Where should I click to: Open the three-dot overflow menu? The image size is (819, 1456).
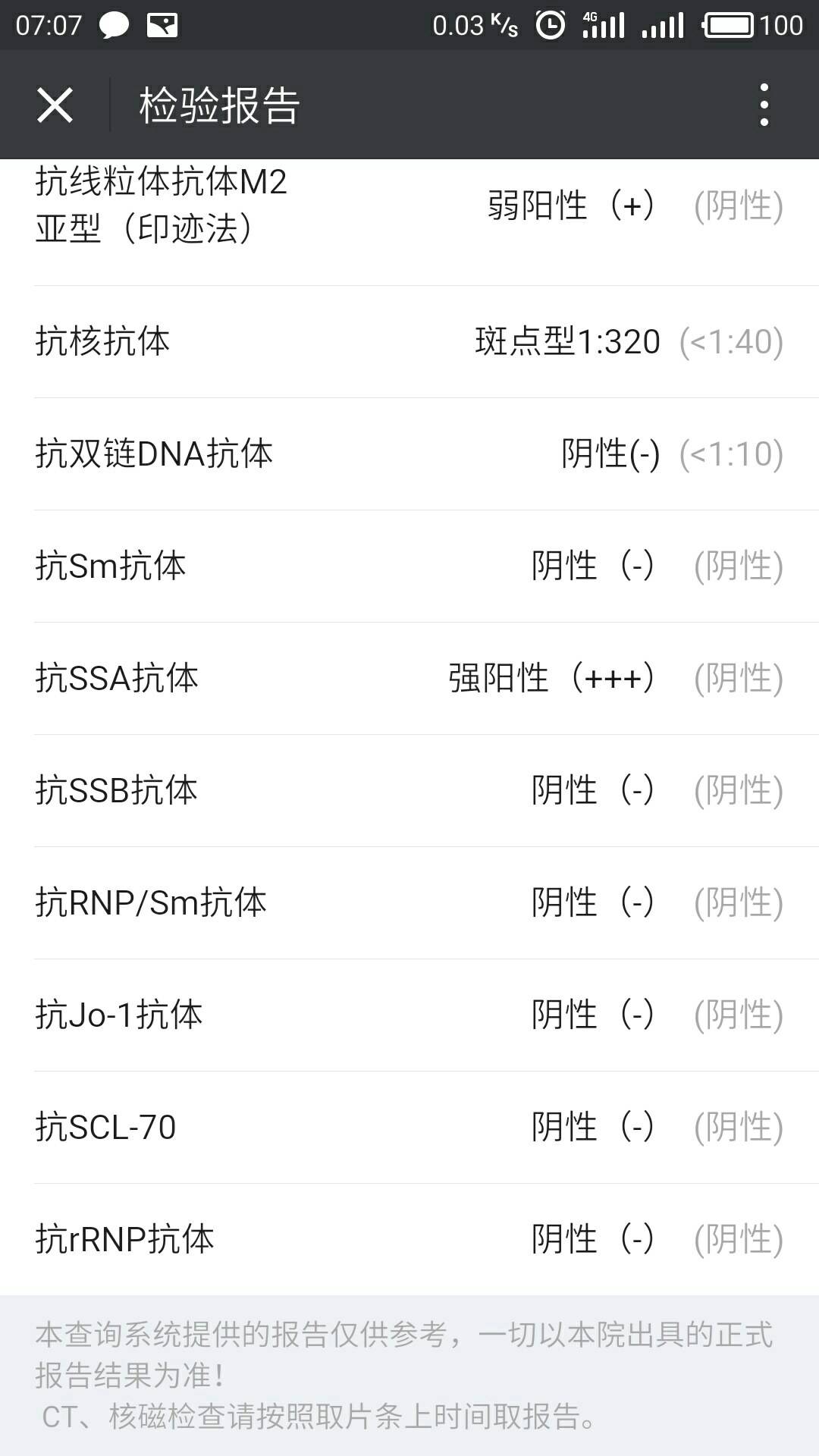tap(764, 105)
